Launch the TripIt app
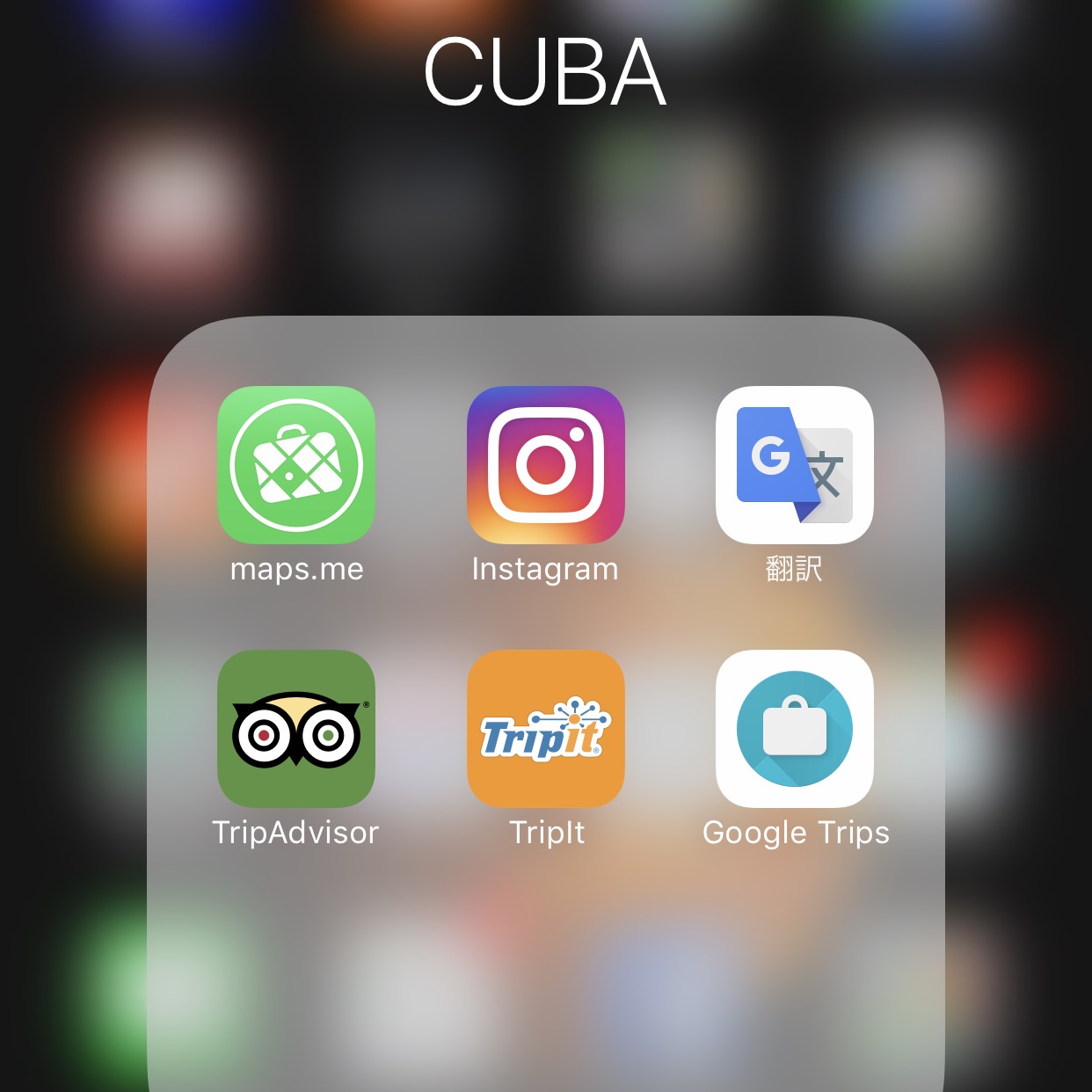This screenshot has height=1092, width=1092. [545, 729]
